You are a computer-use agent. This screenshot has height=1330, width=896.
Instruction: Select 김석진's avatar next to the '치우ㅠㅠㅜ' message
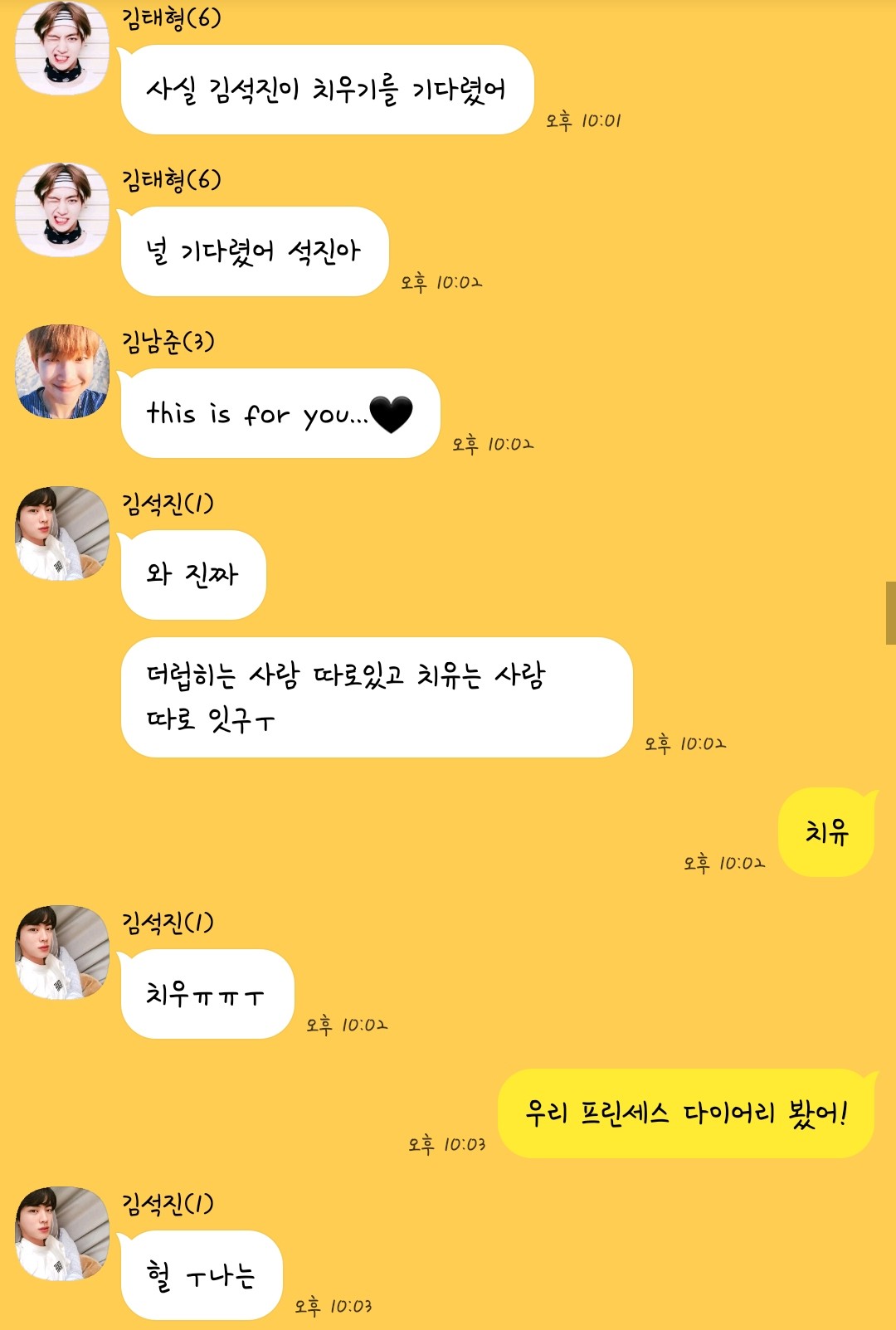pos(62,952)
